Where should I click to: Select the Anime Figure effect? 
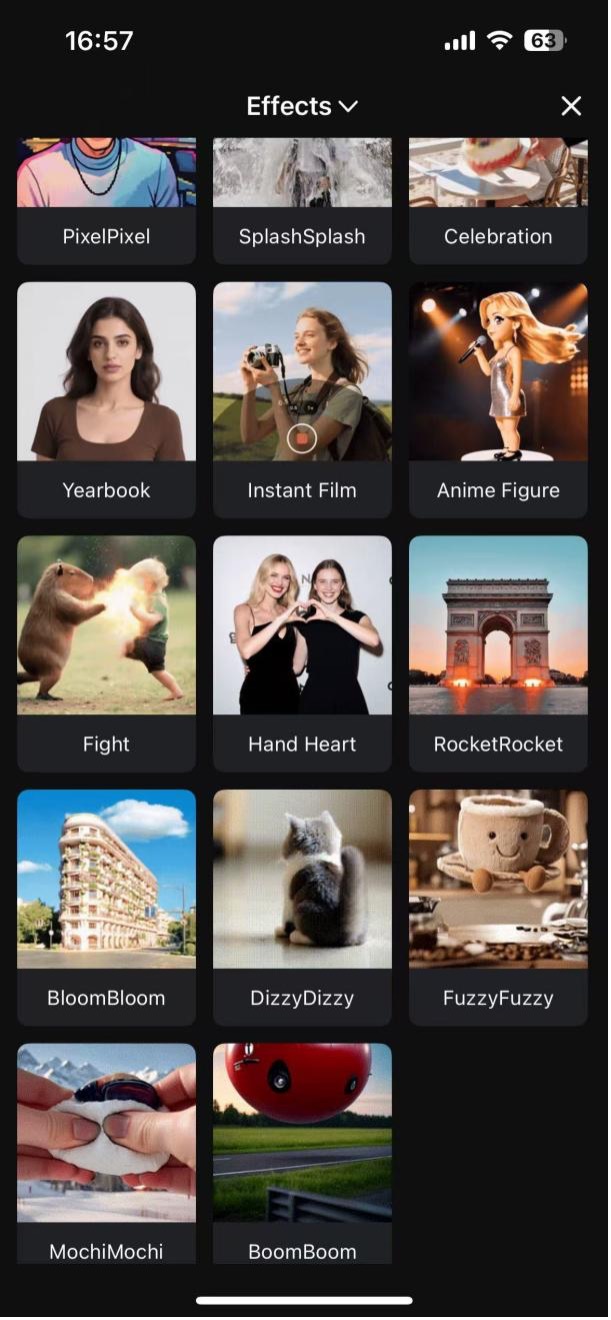click(498, 398)
